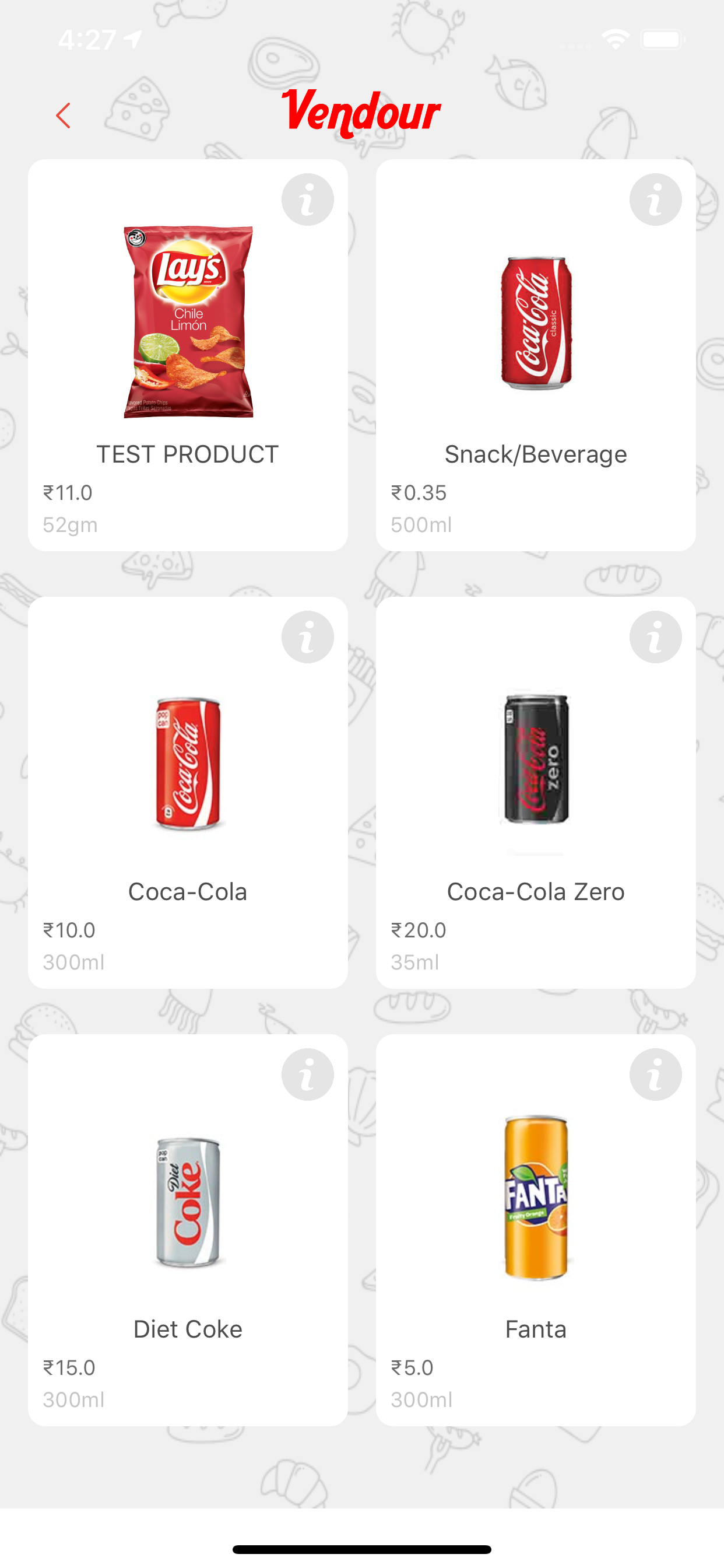Viewport: 724px width, 1568px height.
Task: Choose the Snack/Beverage product card
Action: (536, 355)
